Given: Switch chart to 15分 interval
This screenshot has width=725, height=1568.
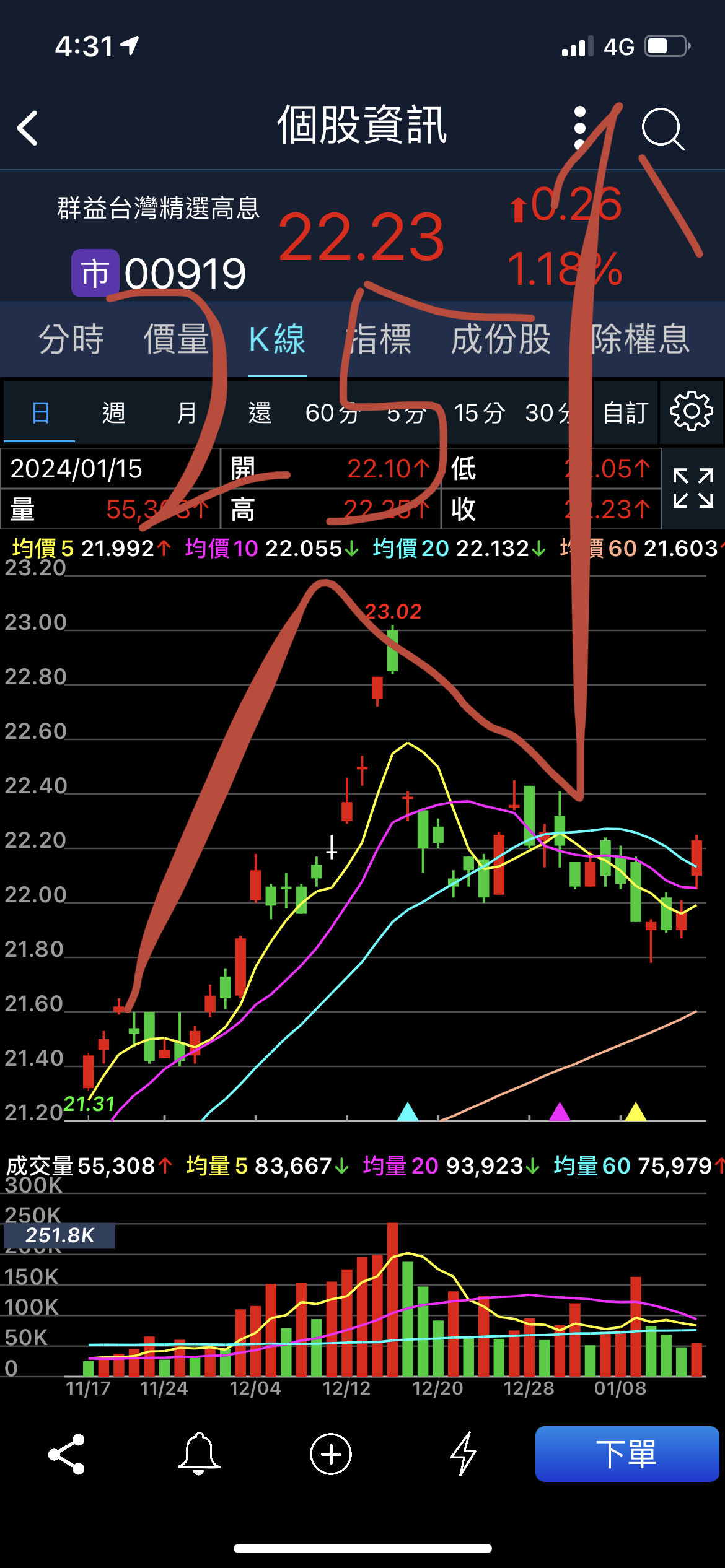Looking at the screenshot, I should click(x=479, y=412).
